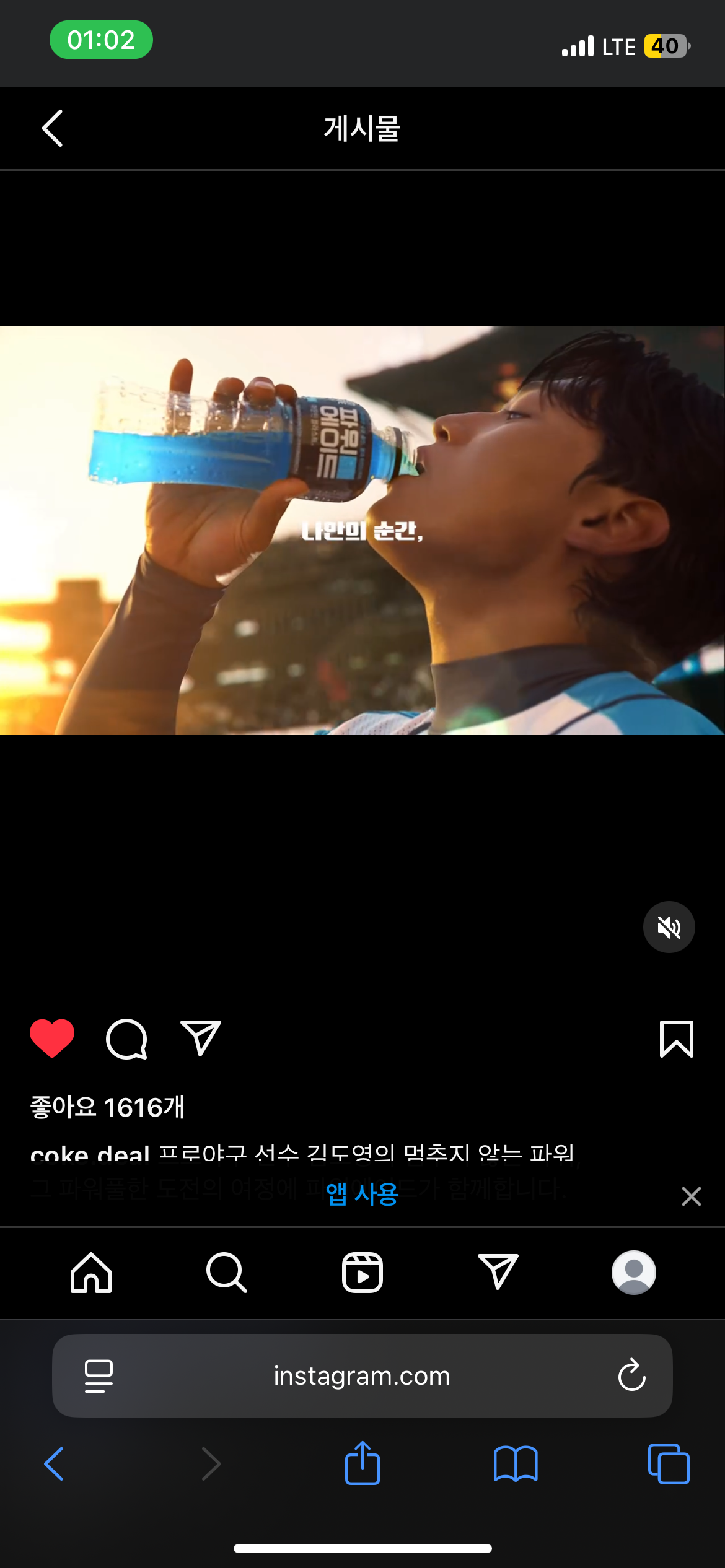Open direct messages in bottom navigation
Viewport: 725px width, 1568px height.
pyautogui.click(x=498, y=1273)
